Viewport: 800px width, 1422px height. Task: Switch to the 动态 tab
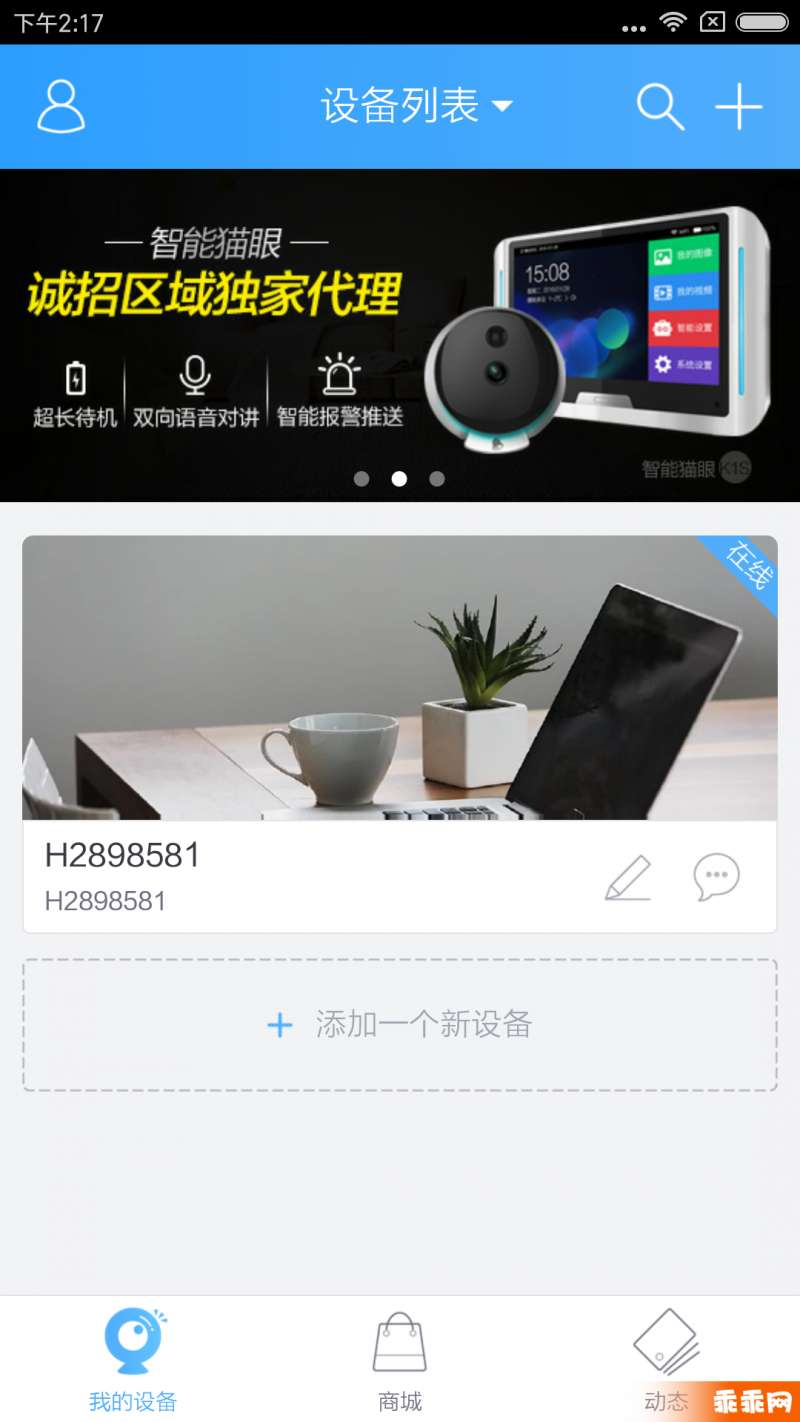point(667,1360)
